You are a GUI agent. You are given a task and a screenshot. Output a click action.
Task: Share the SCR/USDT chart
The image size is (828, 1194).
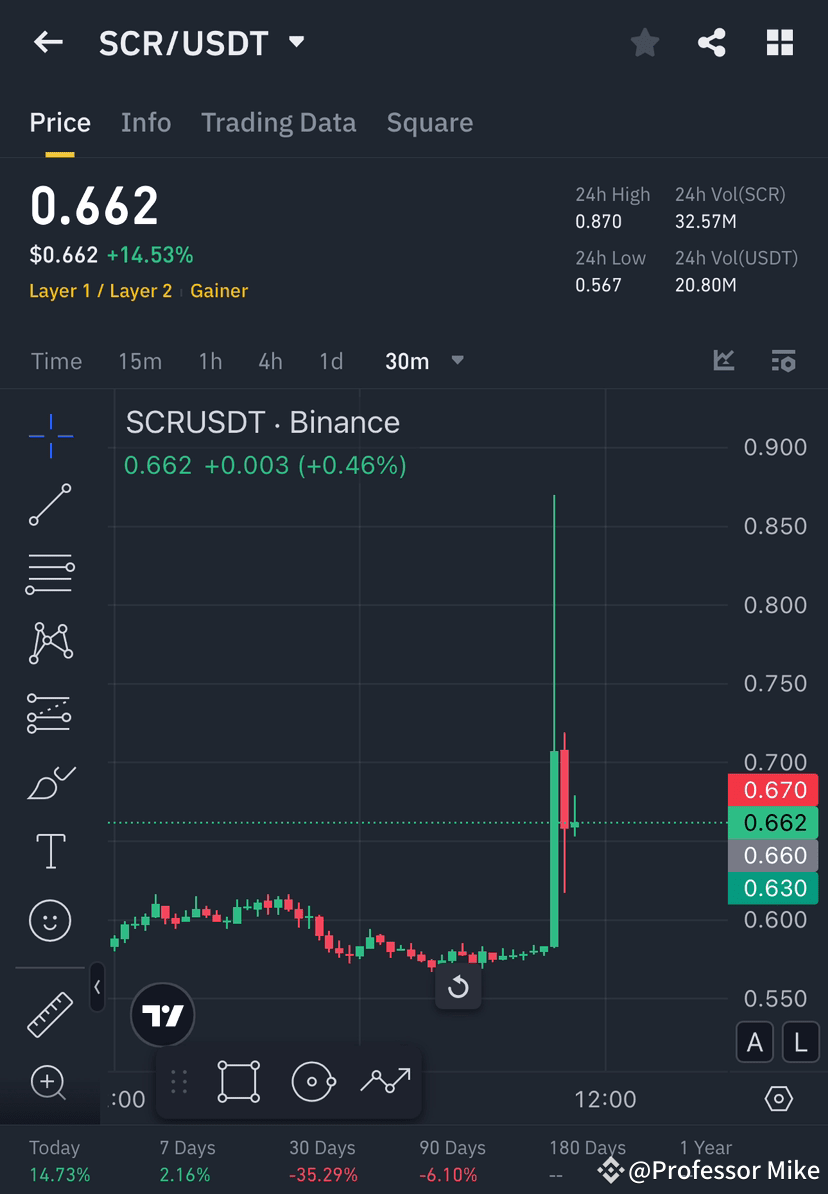point(712,42)
